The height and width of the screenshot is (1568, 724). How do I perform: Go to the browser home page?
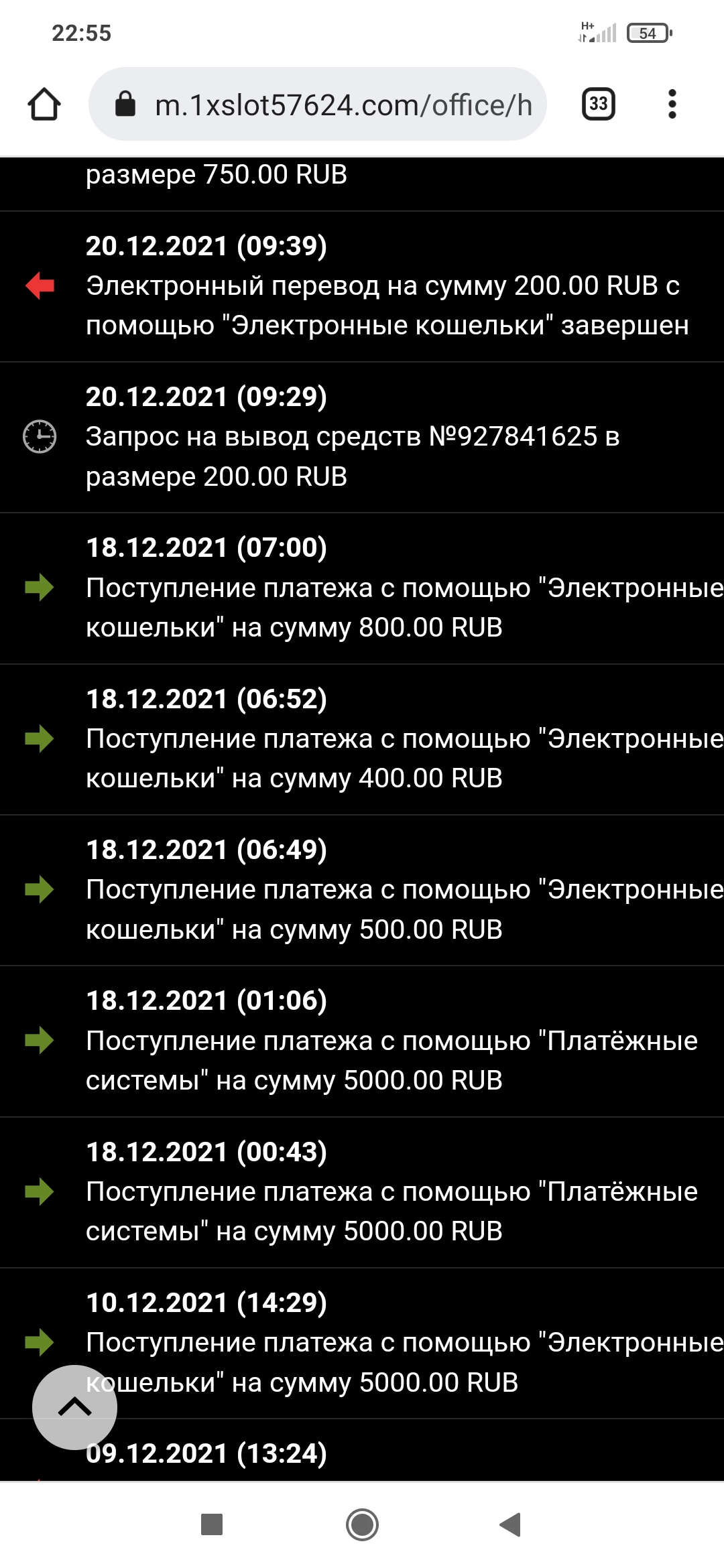44,105
